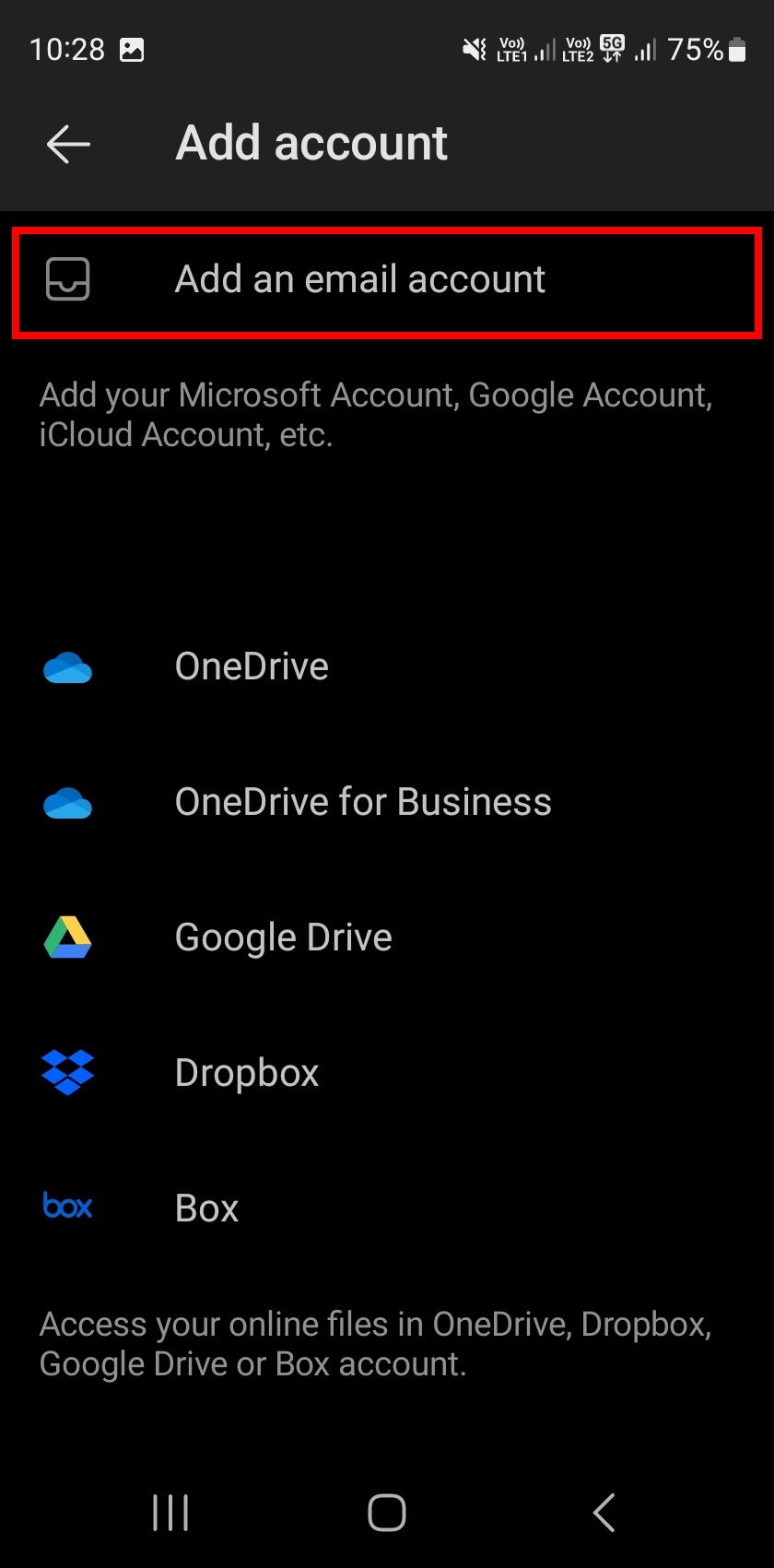Tap the OneDrive for Business cloud icon
The width and height of the screenshot is (774, 1568).
(x=66, y=801)
